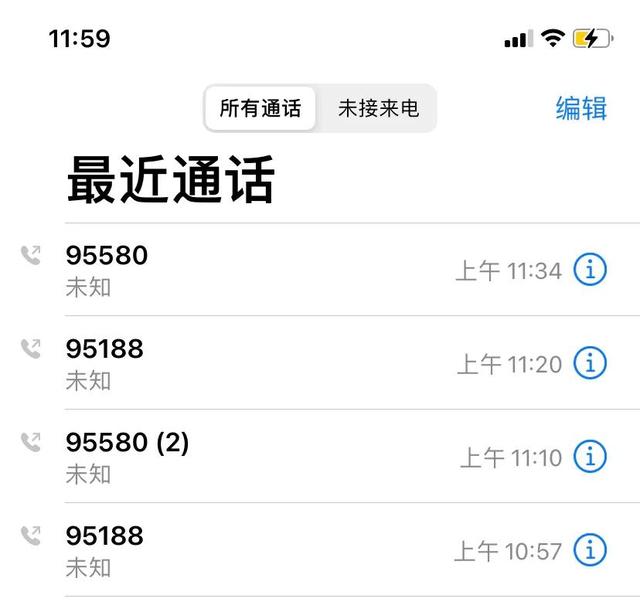The image size is (640, 602).
Task: Select the 所有通话 segment
Action: tap(260, 109)
